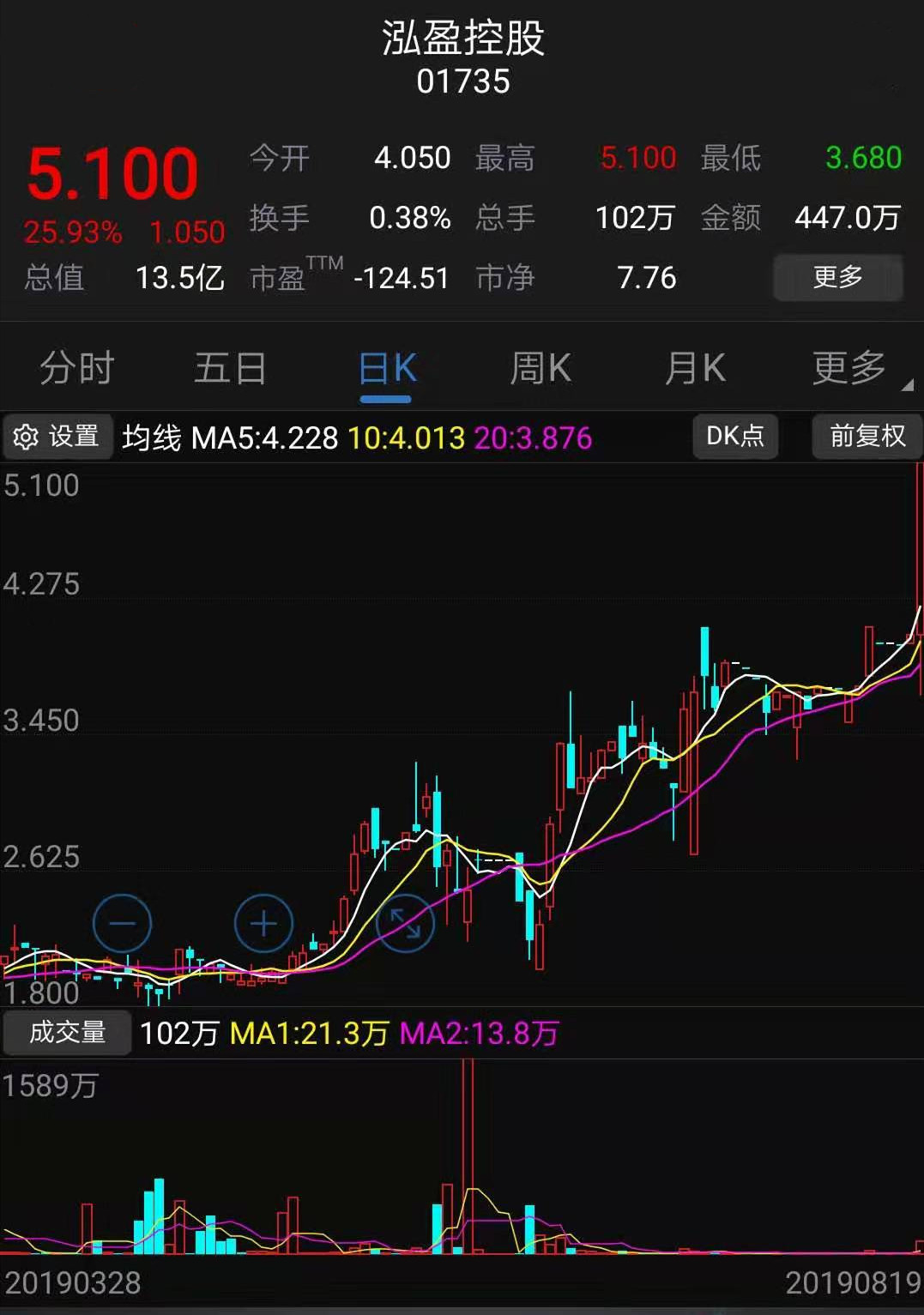This screenshot has height=1315, width=924.
Task: Switch to the 分时 chart tab
Action: pyautogui.click(x=77, y=369)
